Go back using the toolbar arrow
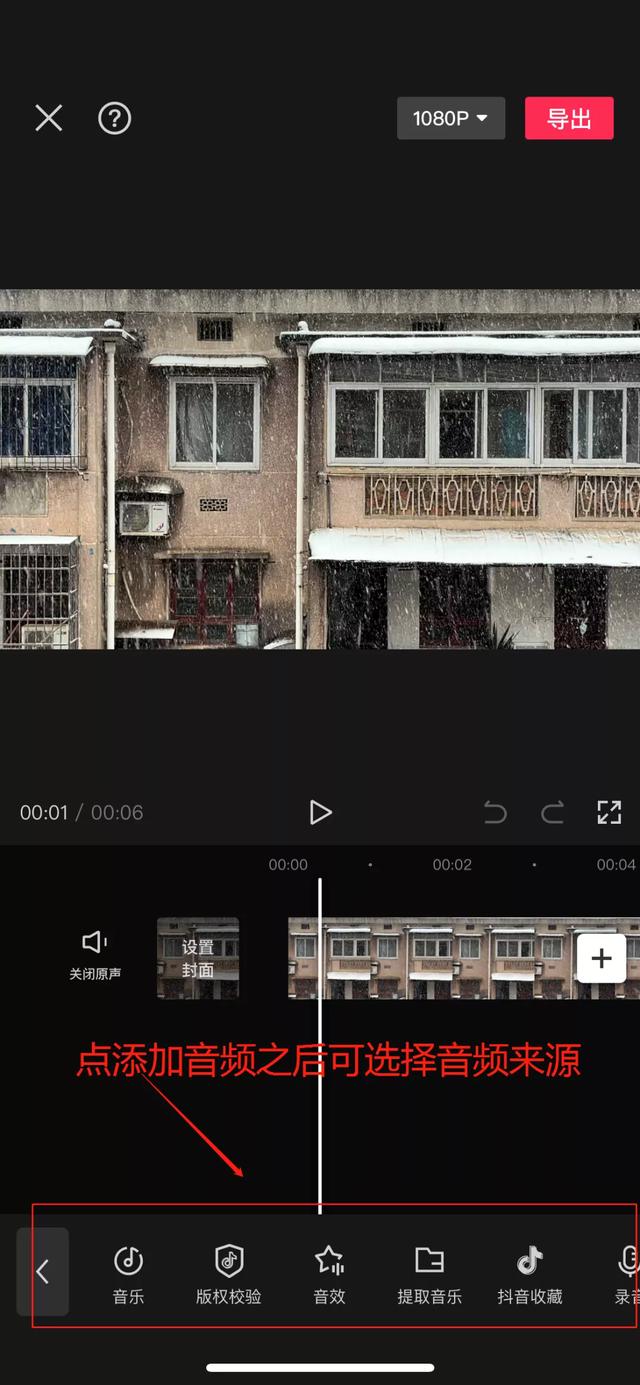 [x=43, y=1271]
